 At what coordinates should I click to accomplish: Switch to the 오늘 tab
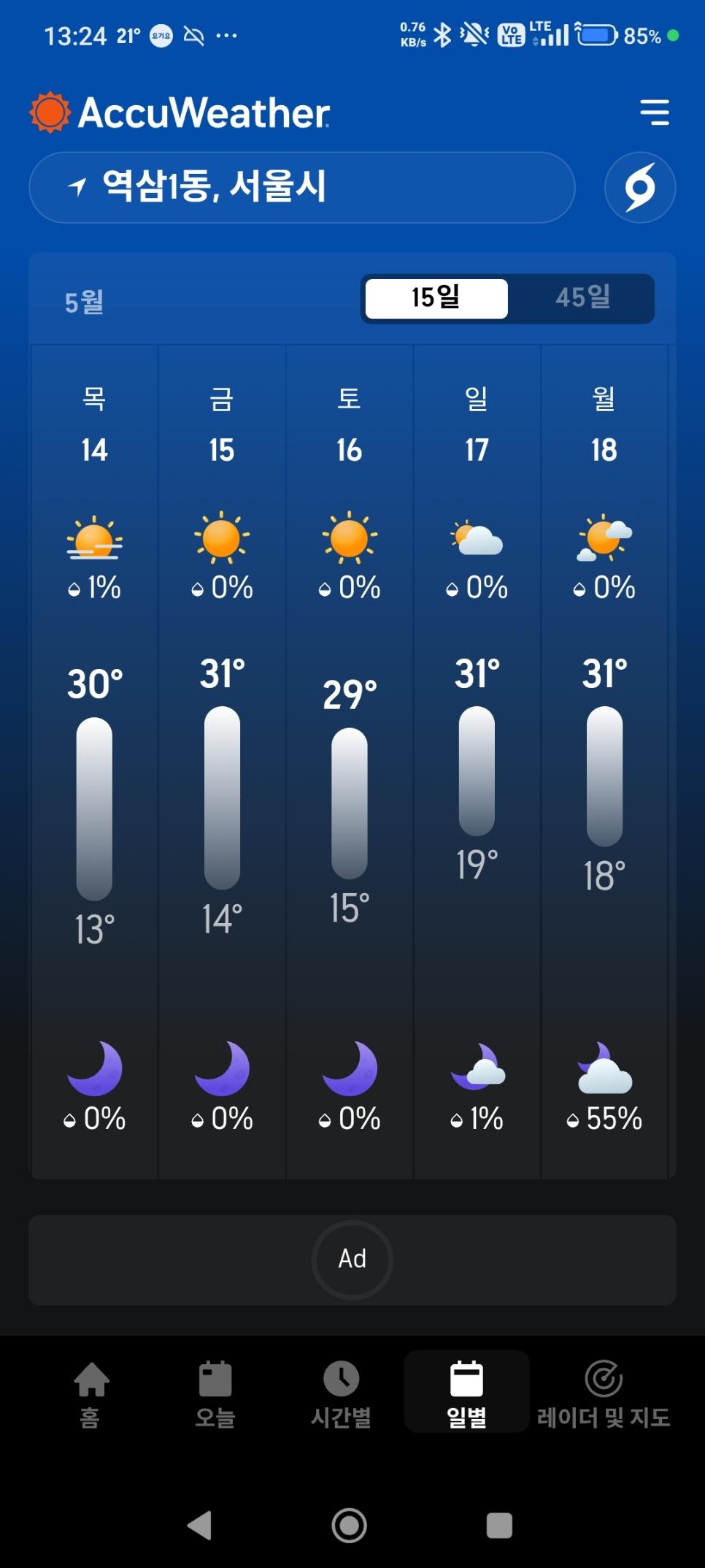pyautogui.click(x=215, y=1393)
